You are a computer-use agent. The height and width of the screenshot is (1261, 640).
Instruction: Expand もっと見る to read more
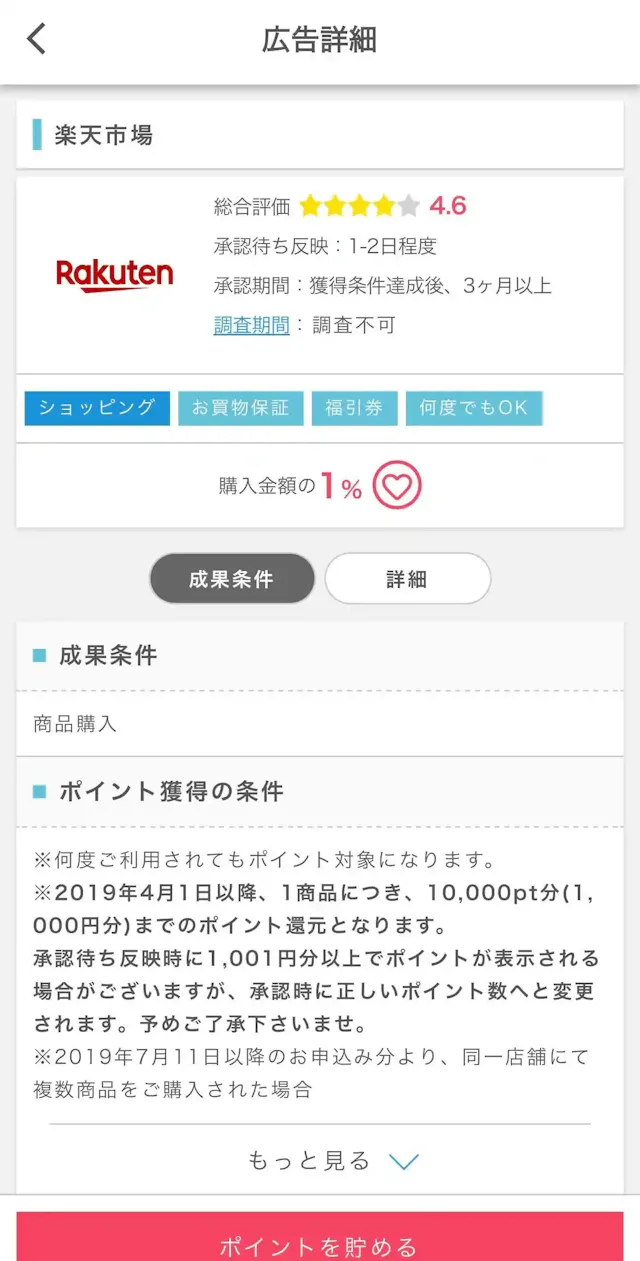[332, 1161]
